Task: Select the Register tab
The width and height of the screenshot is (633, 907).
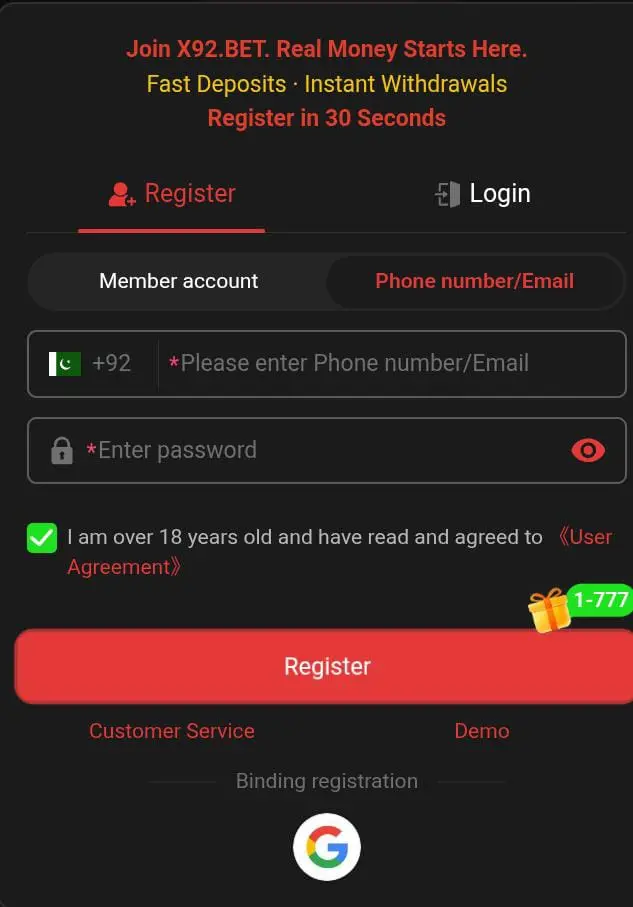Action: (x=172, y=194)
